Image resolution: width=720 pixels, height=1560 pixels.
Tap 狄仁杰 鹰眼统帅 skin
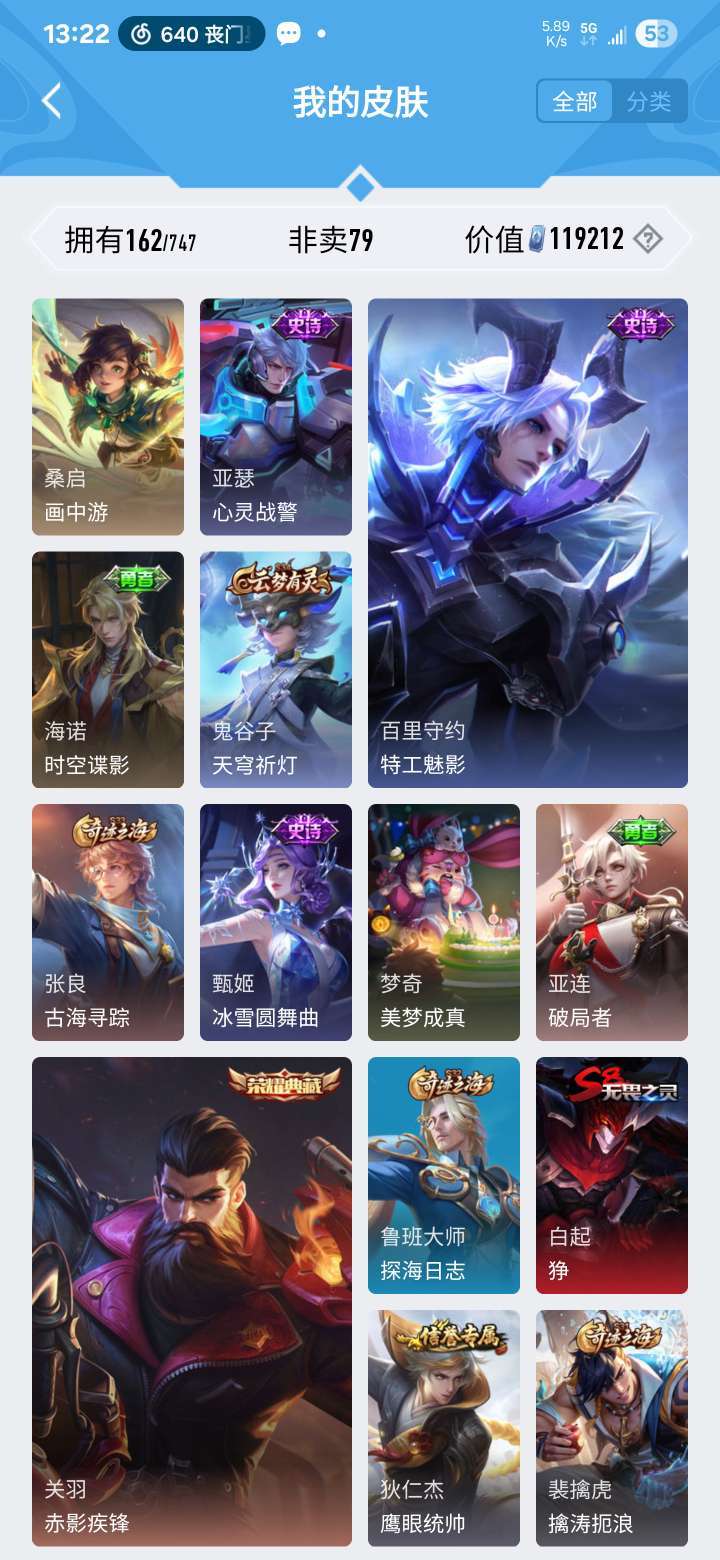444,1428
